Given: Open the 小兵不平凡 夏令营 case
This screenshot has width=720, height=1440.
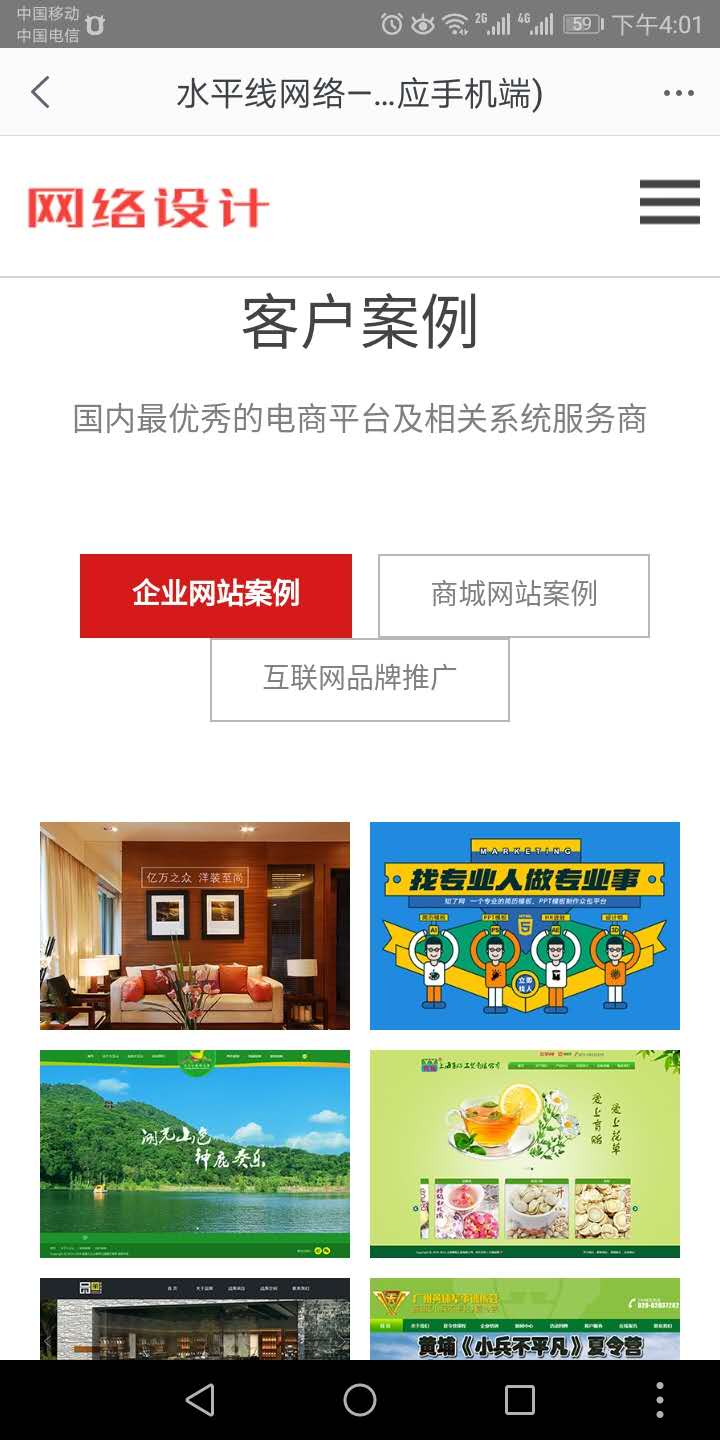Looking at the screenshot, I should click(x=525, y=1318).
